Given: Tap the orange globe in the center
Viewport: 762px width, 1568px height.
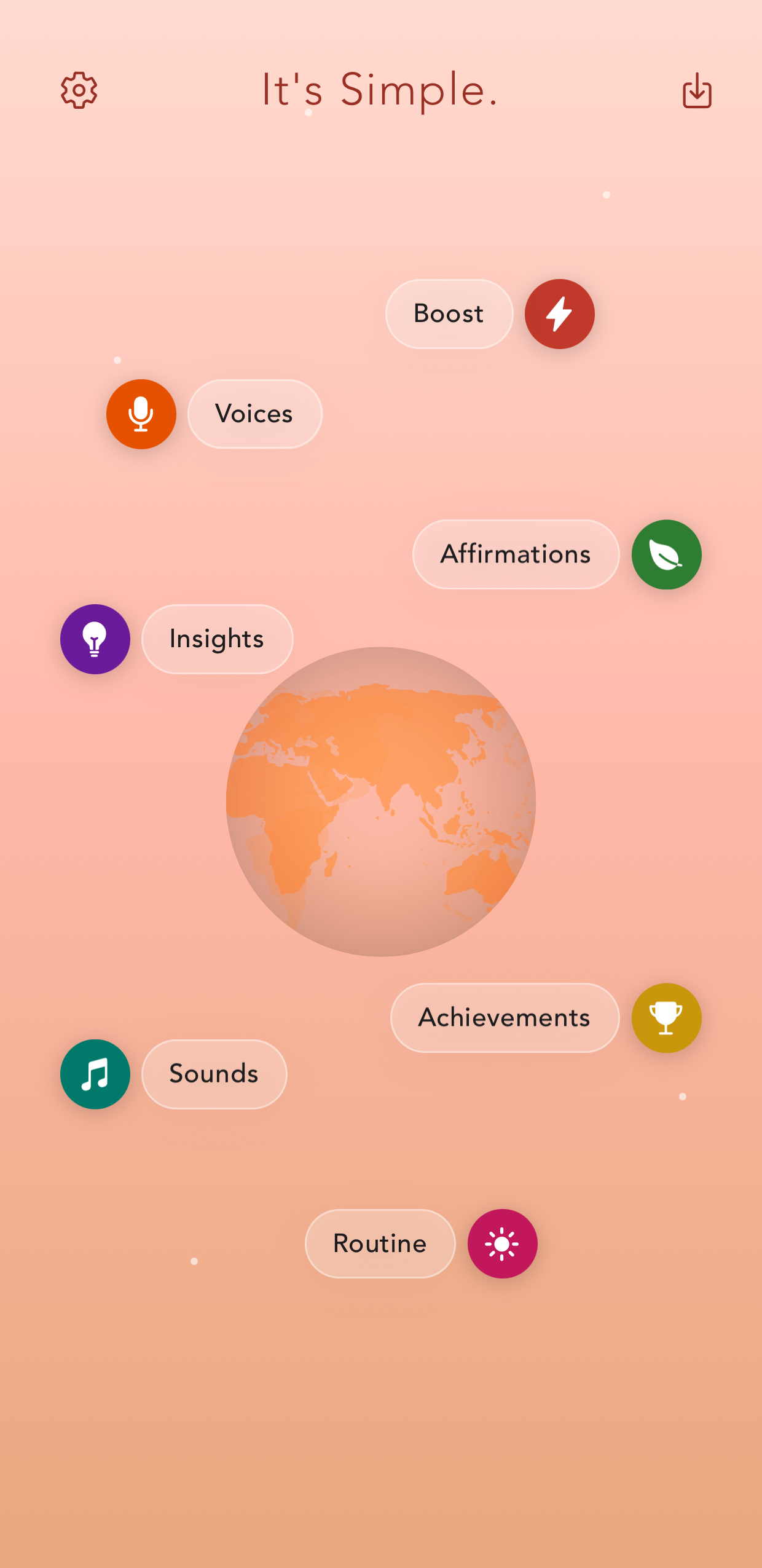Looking at the screenshot, I should tap(381, 802).
